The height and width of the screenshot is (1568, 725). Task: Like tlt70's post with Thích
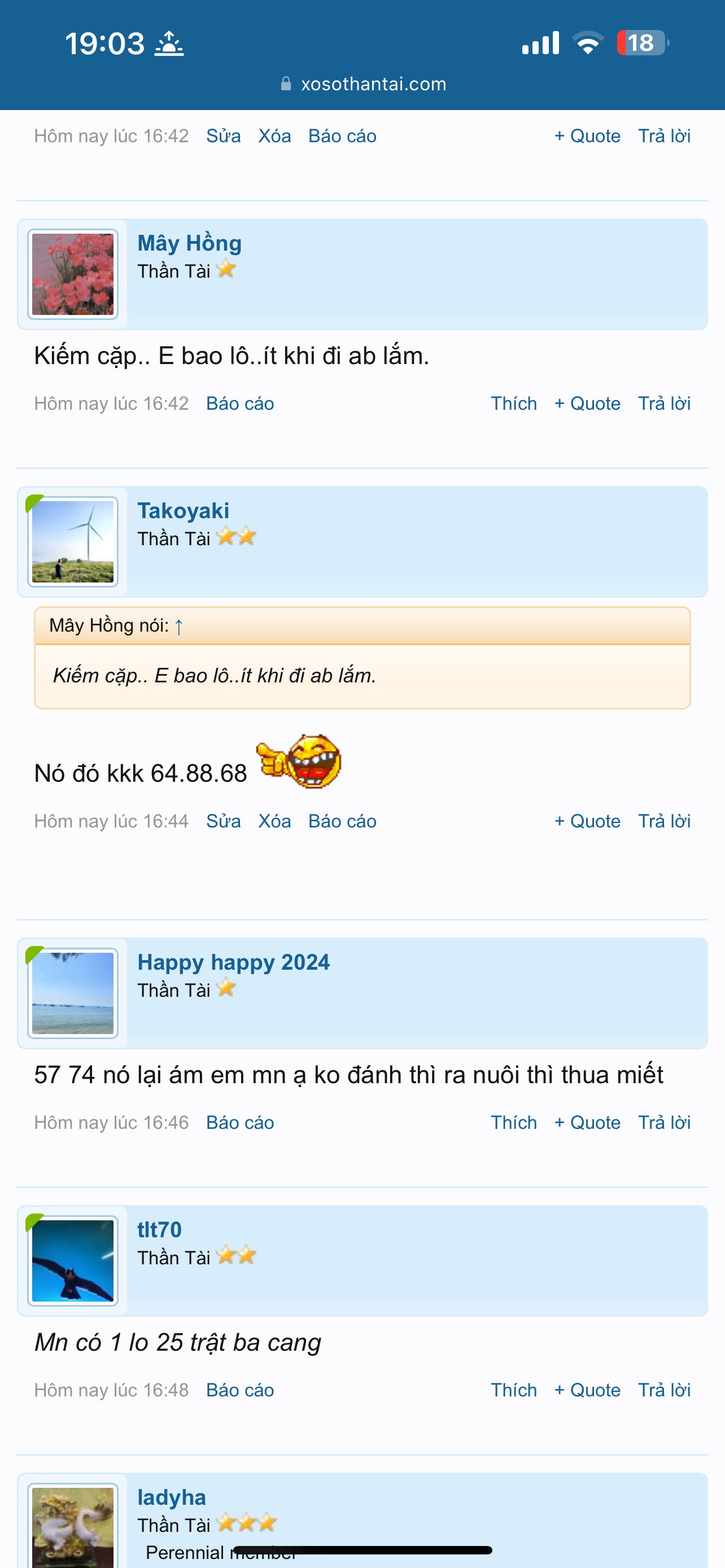point(513,1390)
